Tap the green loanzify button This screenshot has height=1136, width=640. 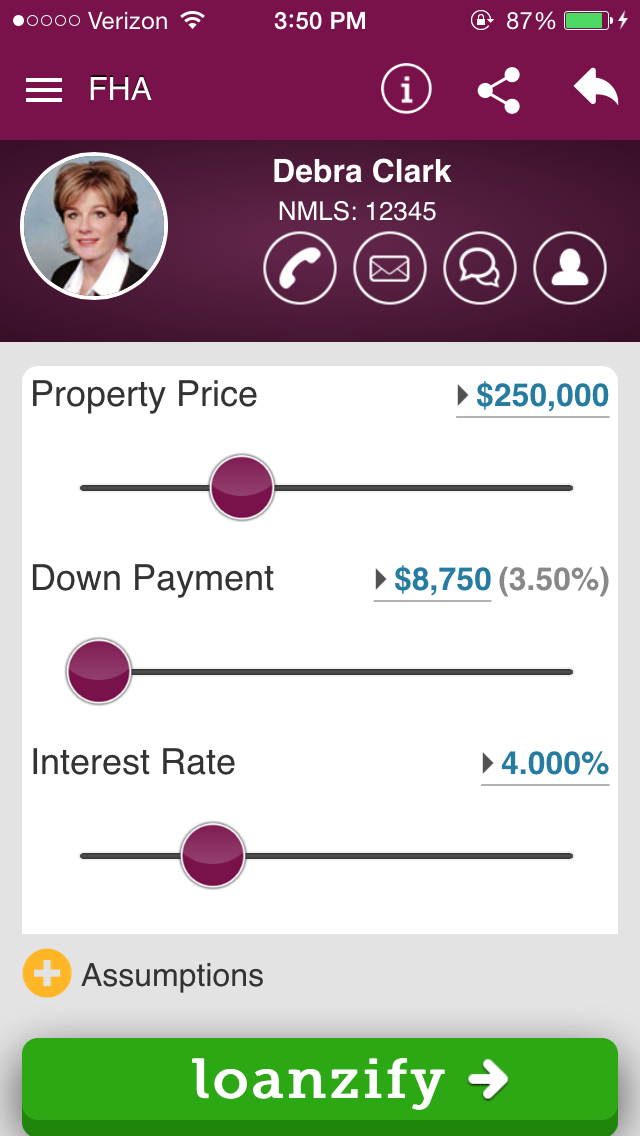(320, 1080)
